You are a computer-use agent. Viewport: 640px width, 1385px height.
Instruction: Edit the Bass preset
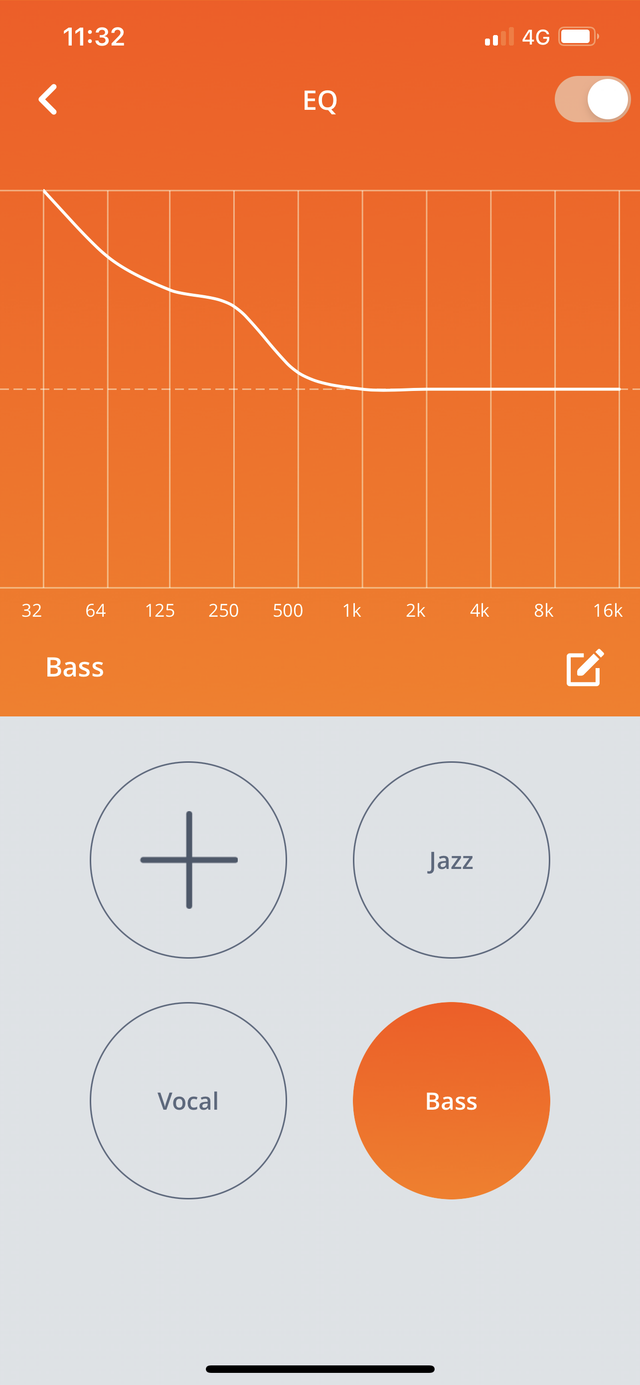[585, 668]
